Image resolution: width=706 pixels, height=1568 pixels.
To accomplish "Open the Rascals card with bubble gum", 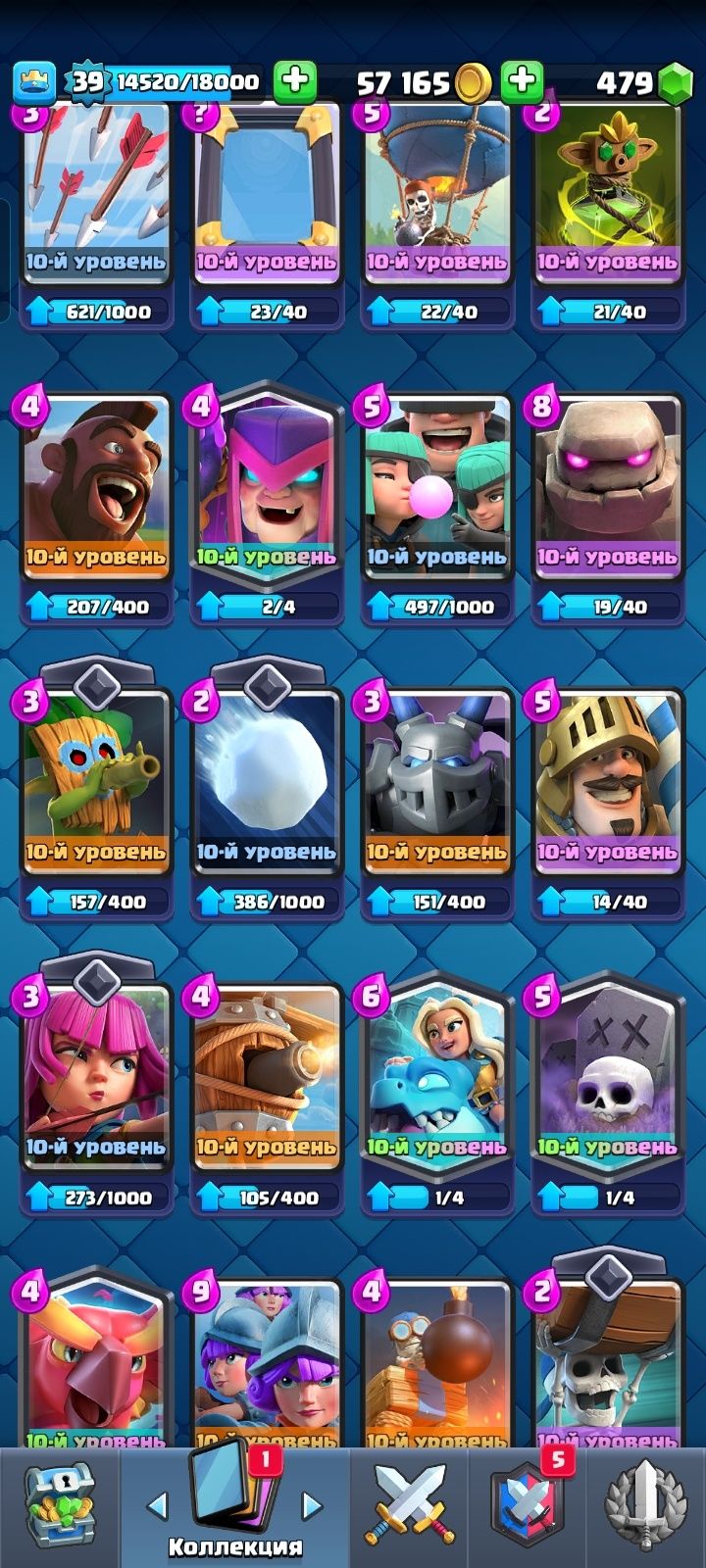I will [437, 490].
